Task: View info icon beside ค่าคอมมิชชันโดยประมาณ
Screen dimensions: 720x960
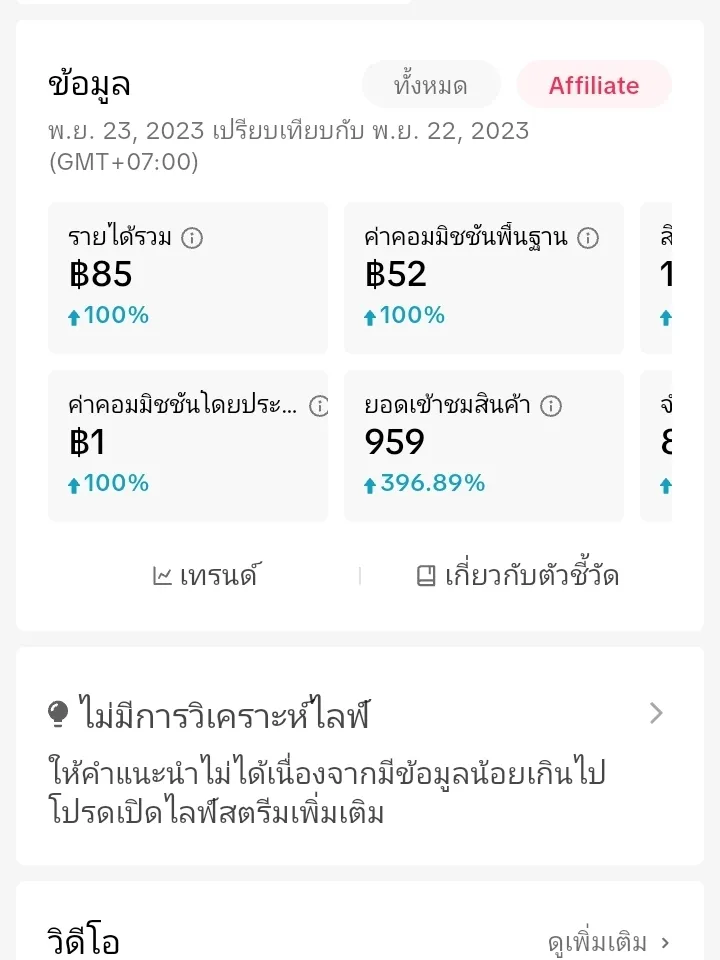Action: coord(319,406)
